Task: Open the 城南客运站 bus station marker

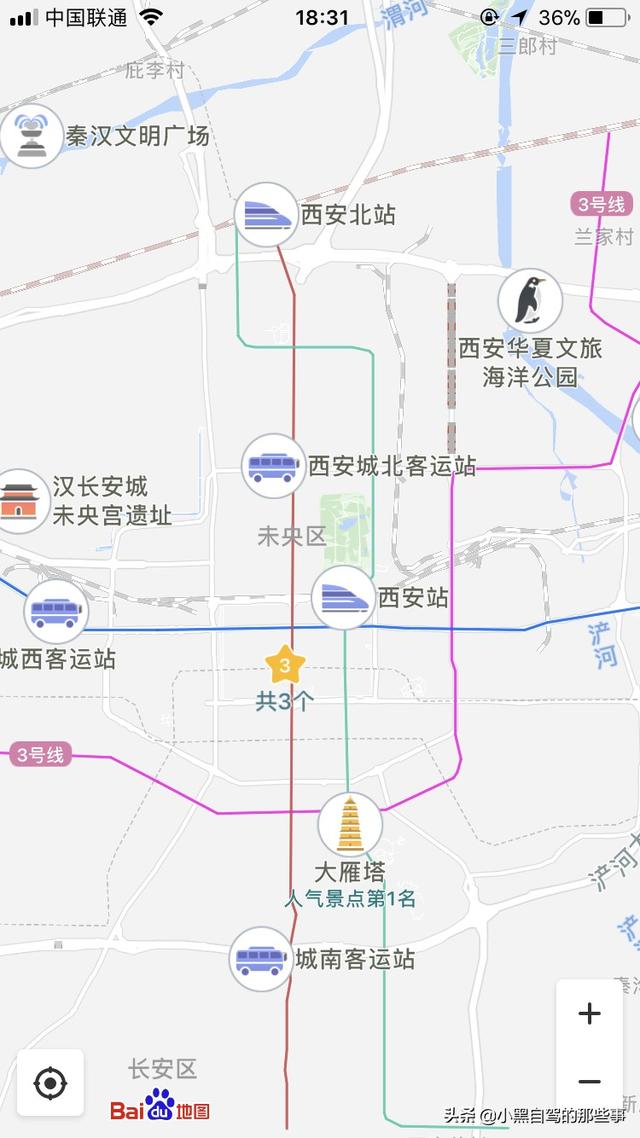Action: pyautogui.click(x=261, y=959)
